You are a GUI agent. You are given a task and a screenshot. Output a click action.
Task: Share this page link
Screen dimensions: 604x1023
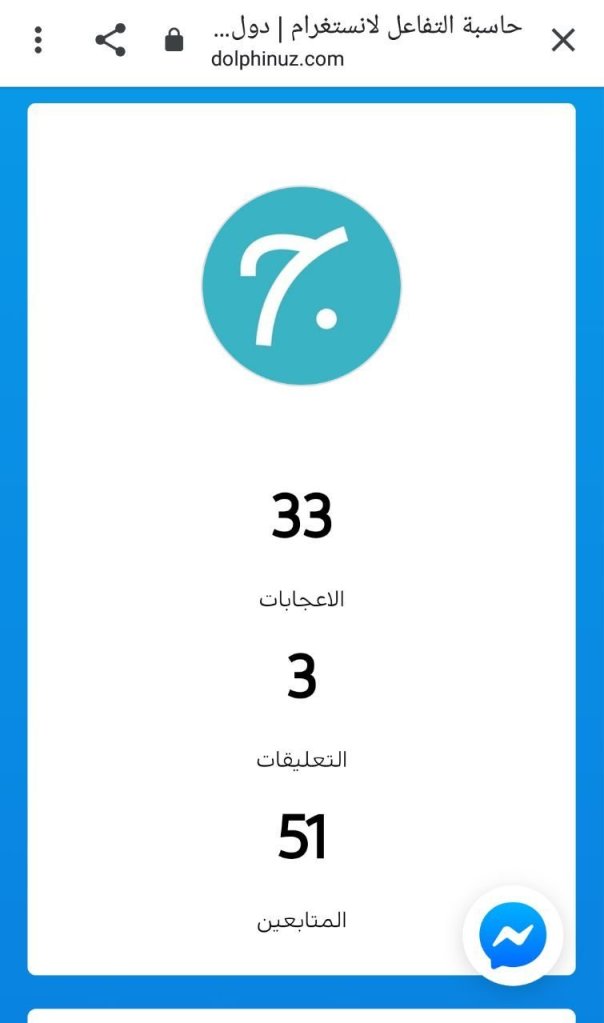tap(110, 40)
